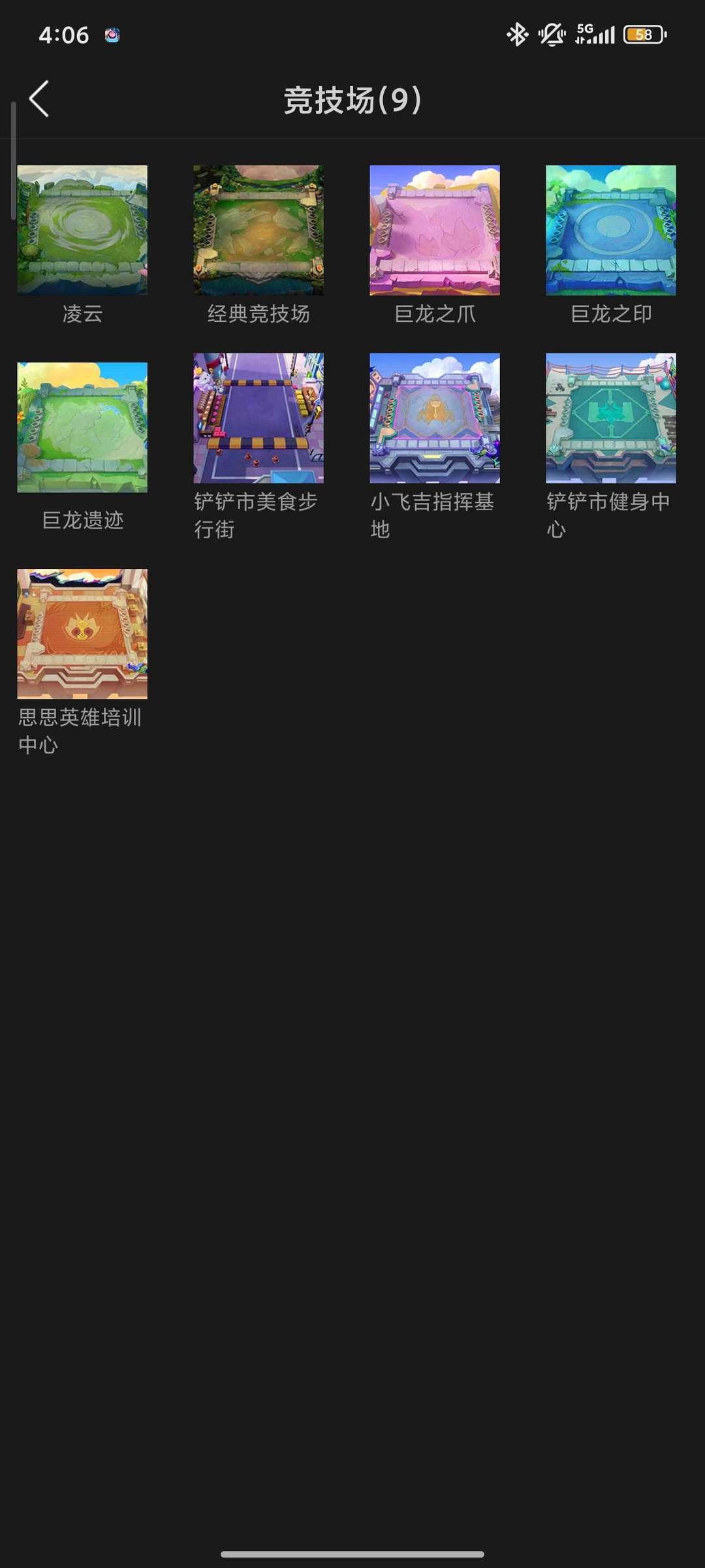Screen dimensions: 705x1568
Task: View the 巨龙之爪 arena
Action: click(x=435, y=231)
